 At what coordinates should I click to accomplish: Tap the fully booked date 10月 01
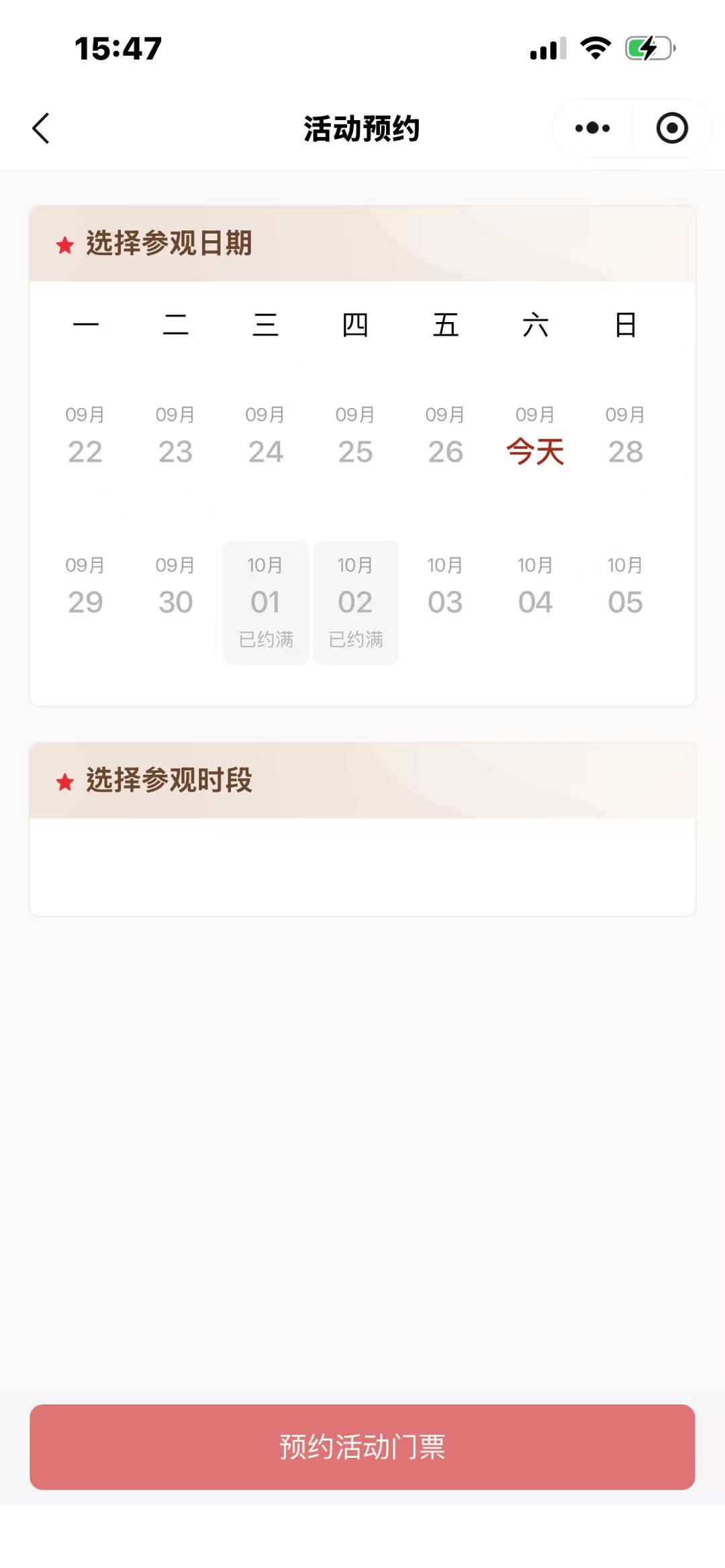266,602
